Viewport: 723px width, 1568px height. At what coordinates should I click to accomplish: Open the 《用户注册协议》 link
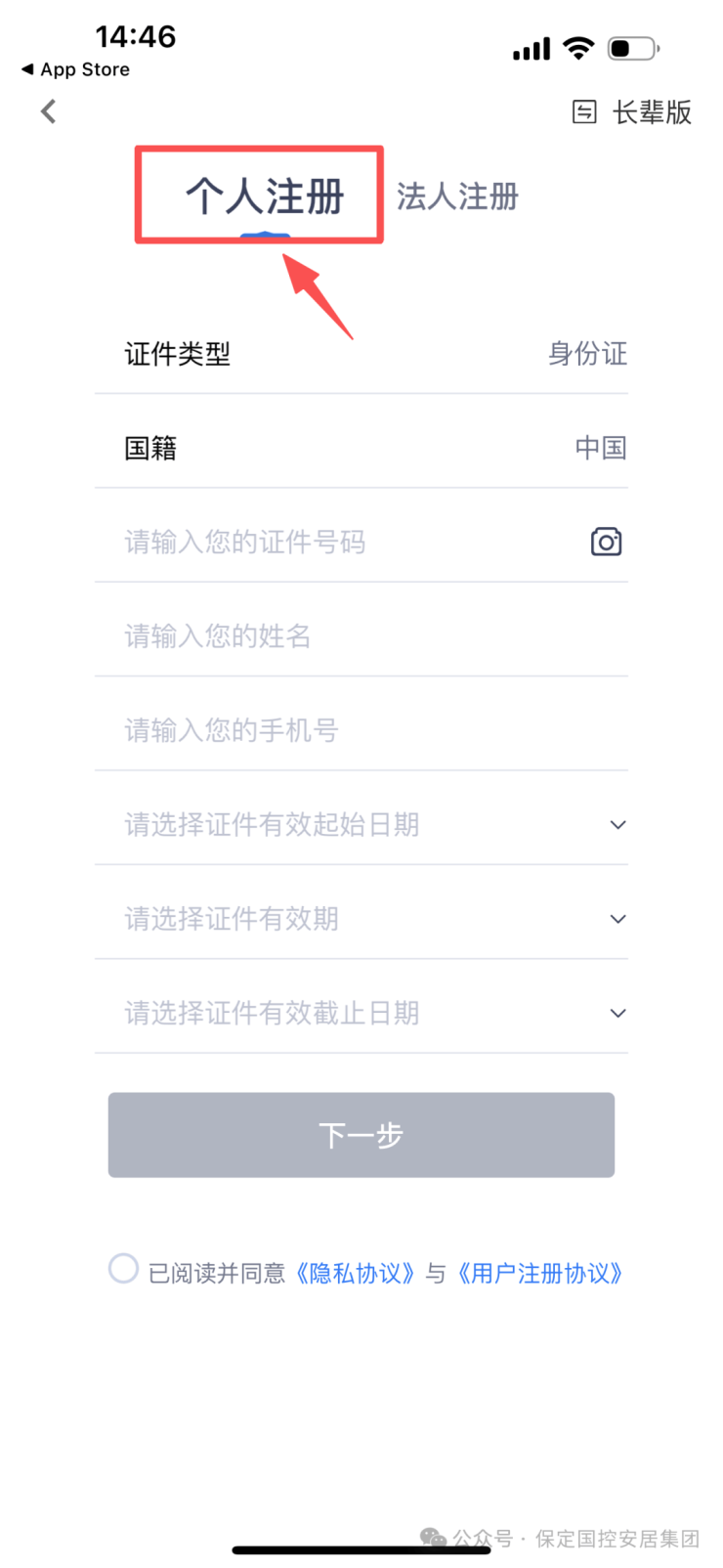pos(540,1273)
